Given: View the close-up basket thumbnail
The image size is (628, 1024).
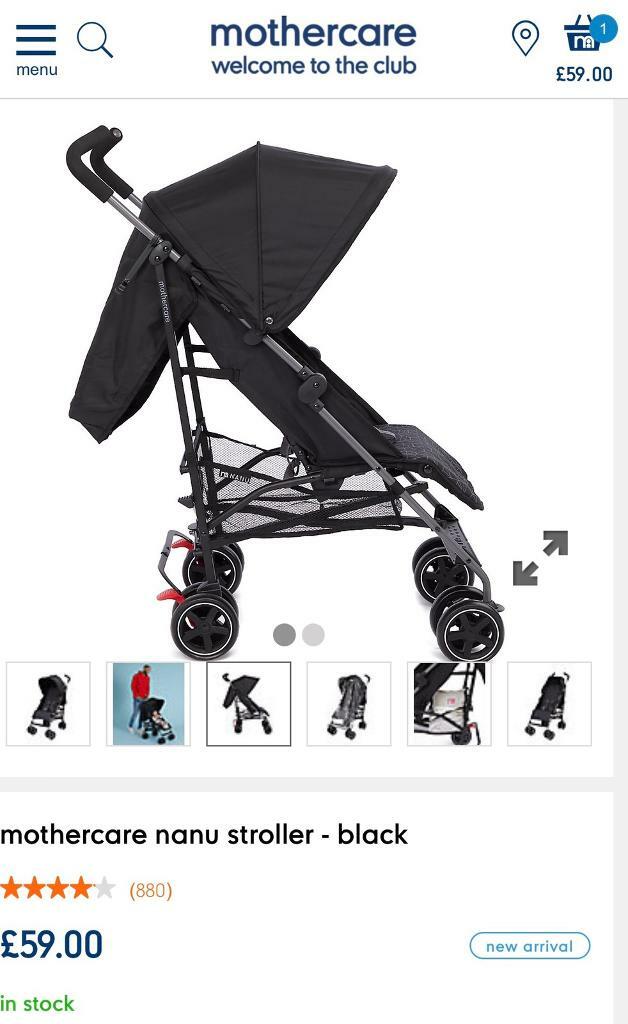Looking at the screenshot, I should click(x=449, y=704).
